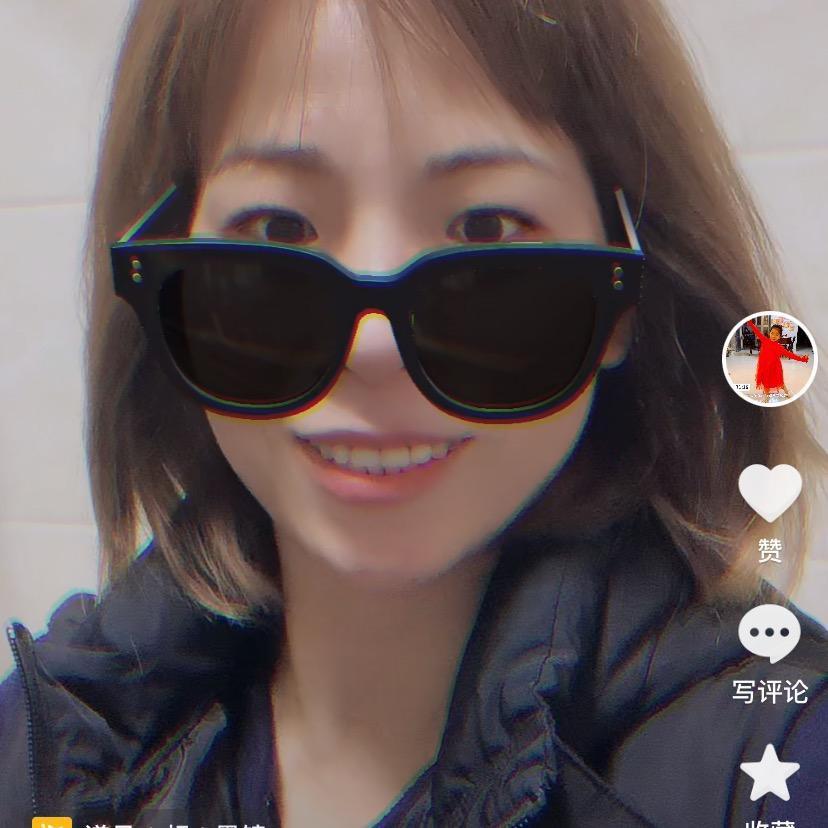Open the 道具 sunglasses effect tag

pyautogui.click(x=150, y=821)
